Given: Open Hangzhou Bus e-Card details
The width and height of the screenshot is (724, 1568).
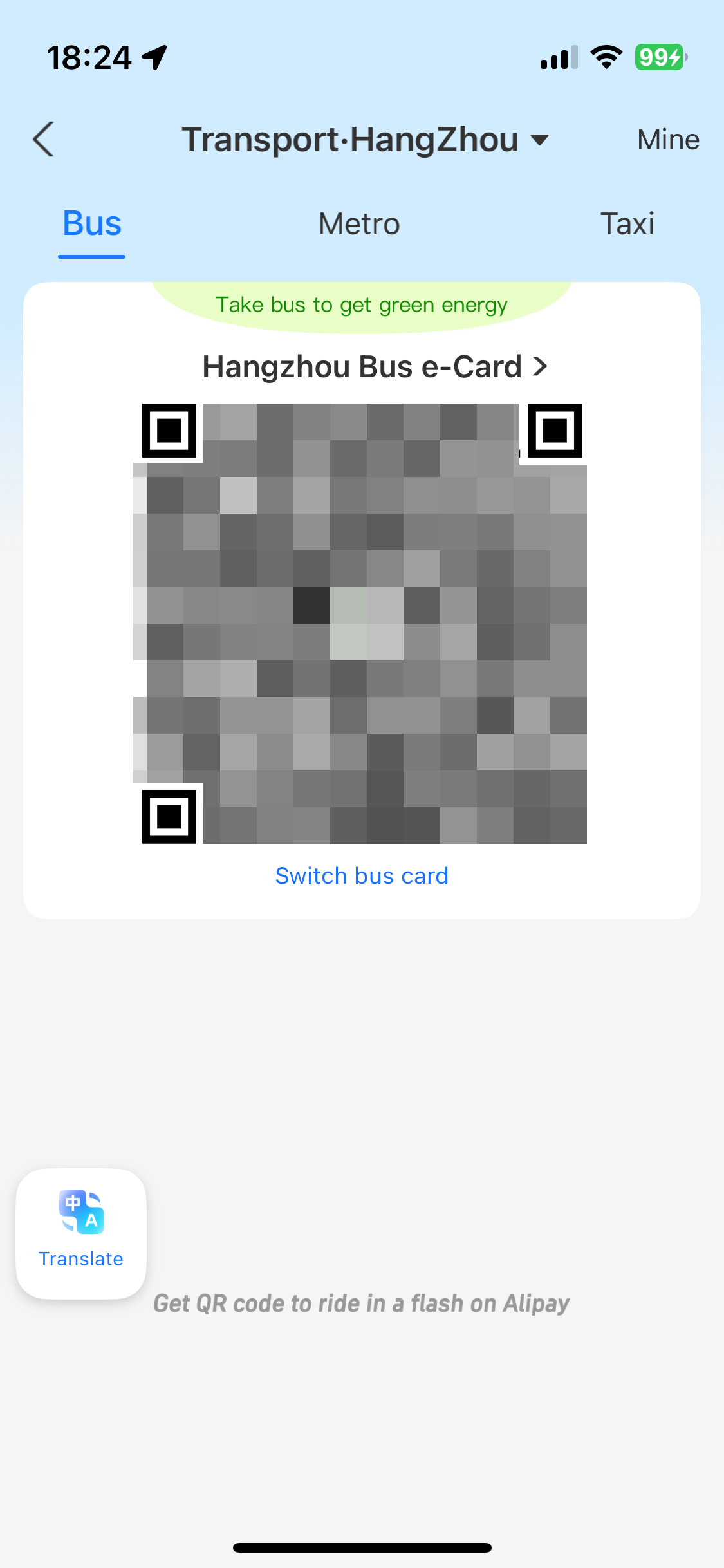Looking at the screenshot, I should click(x=375, y=367).
